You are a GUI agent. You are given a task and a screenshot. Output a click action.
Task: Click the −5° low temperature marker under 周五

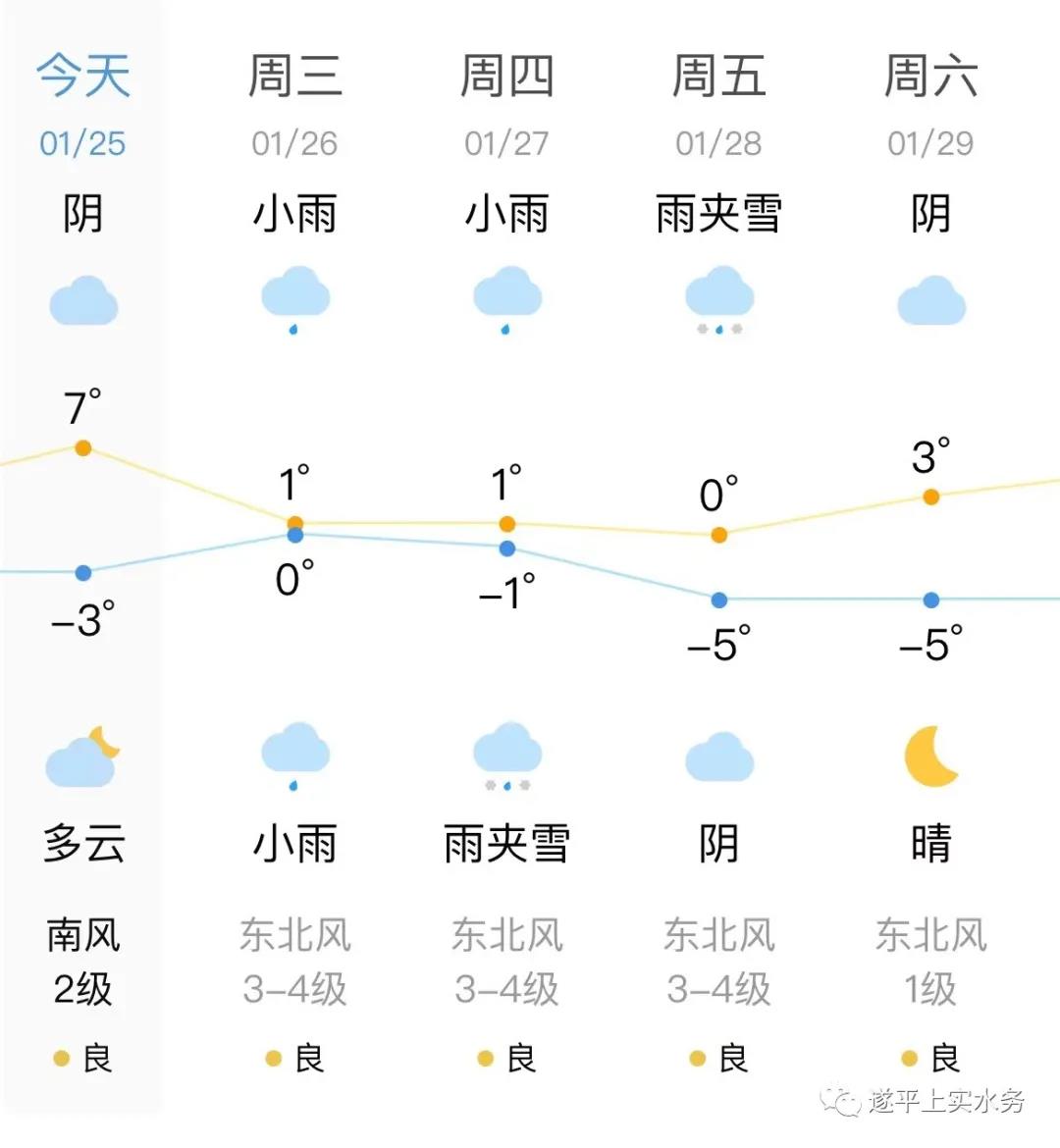719,599
